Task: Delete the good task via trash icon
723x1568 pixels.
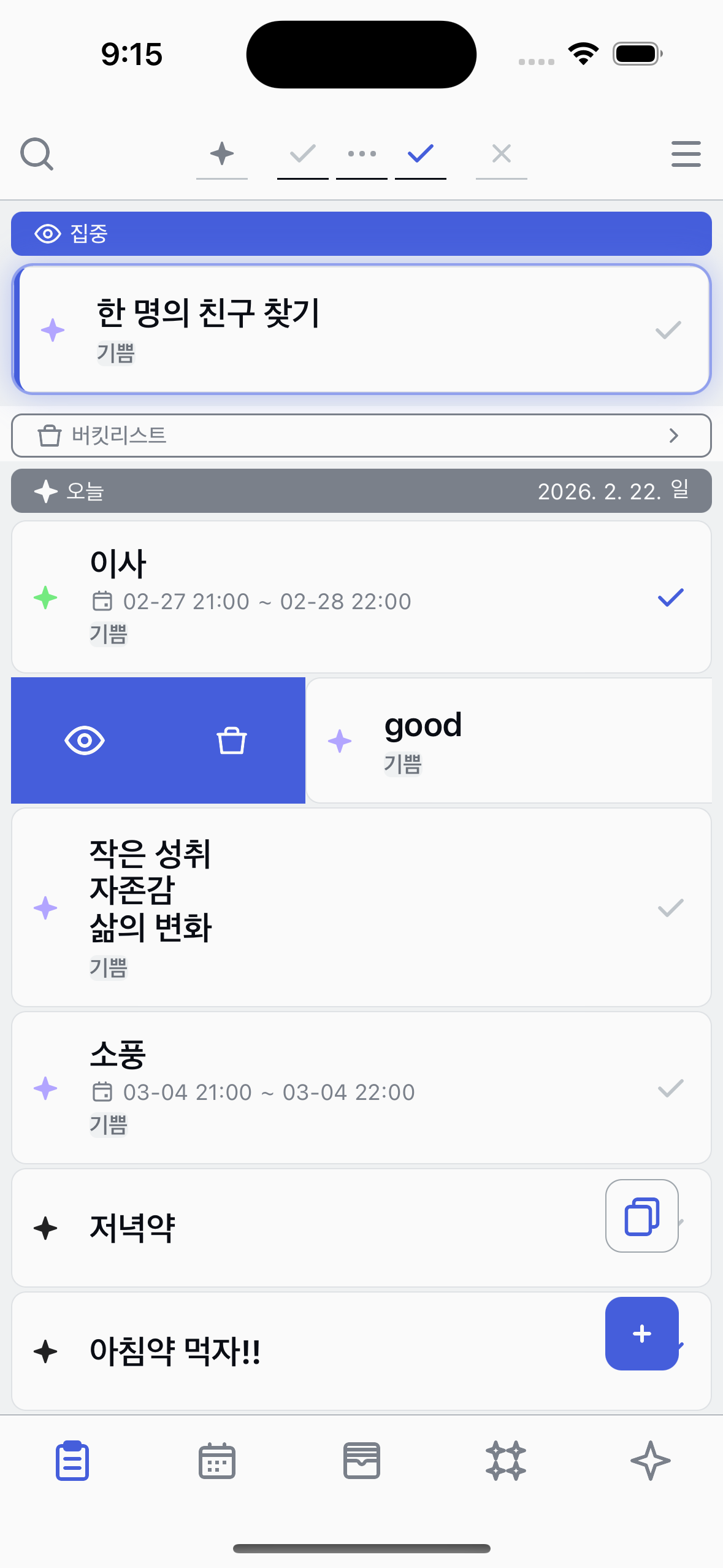Action: coord(232,740)
